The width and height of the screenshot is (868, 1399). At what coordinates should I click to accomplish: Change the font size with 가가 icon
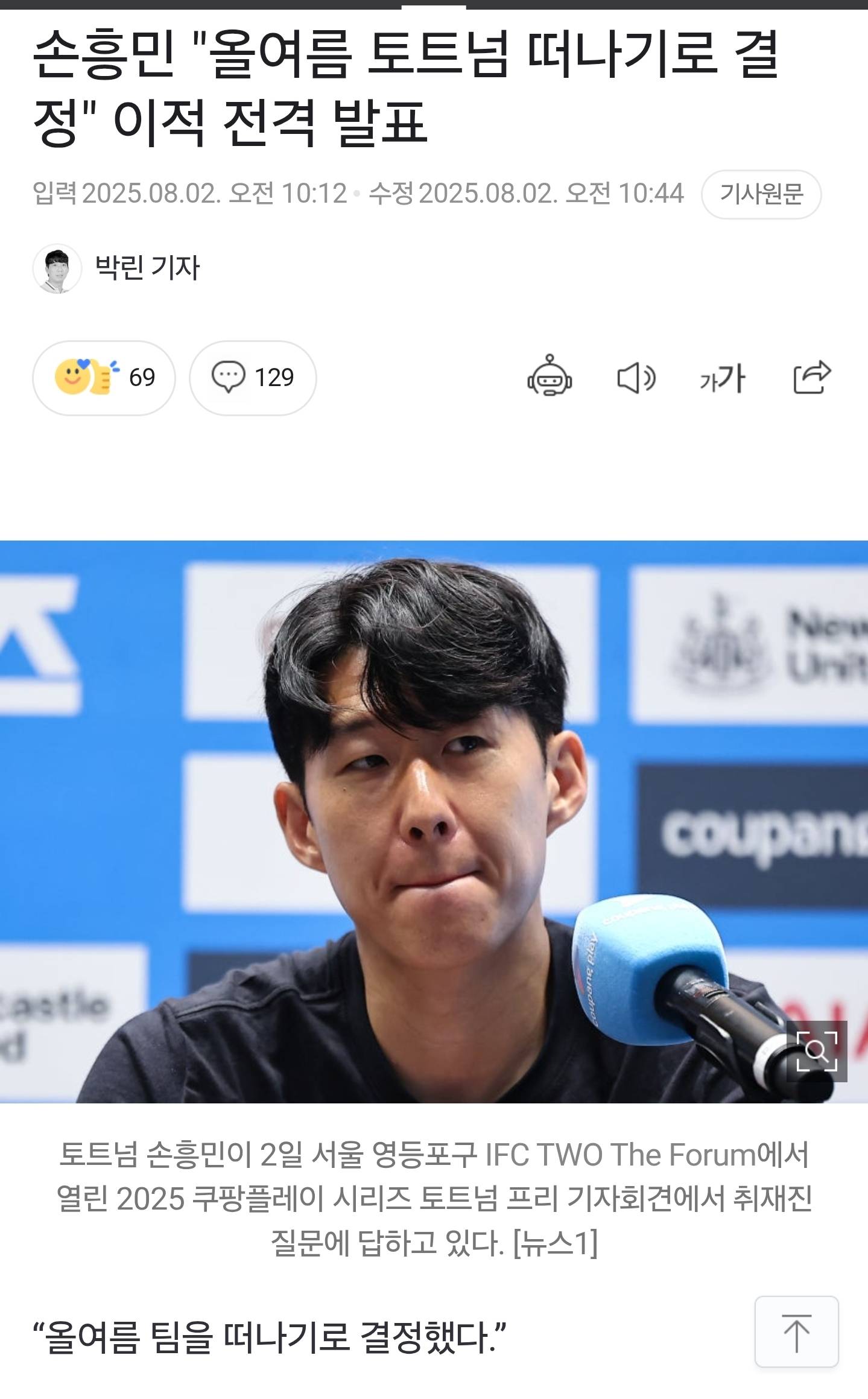pos(723,378)
